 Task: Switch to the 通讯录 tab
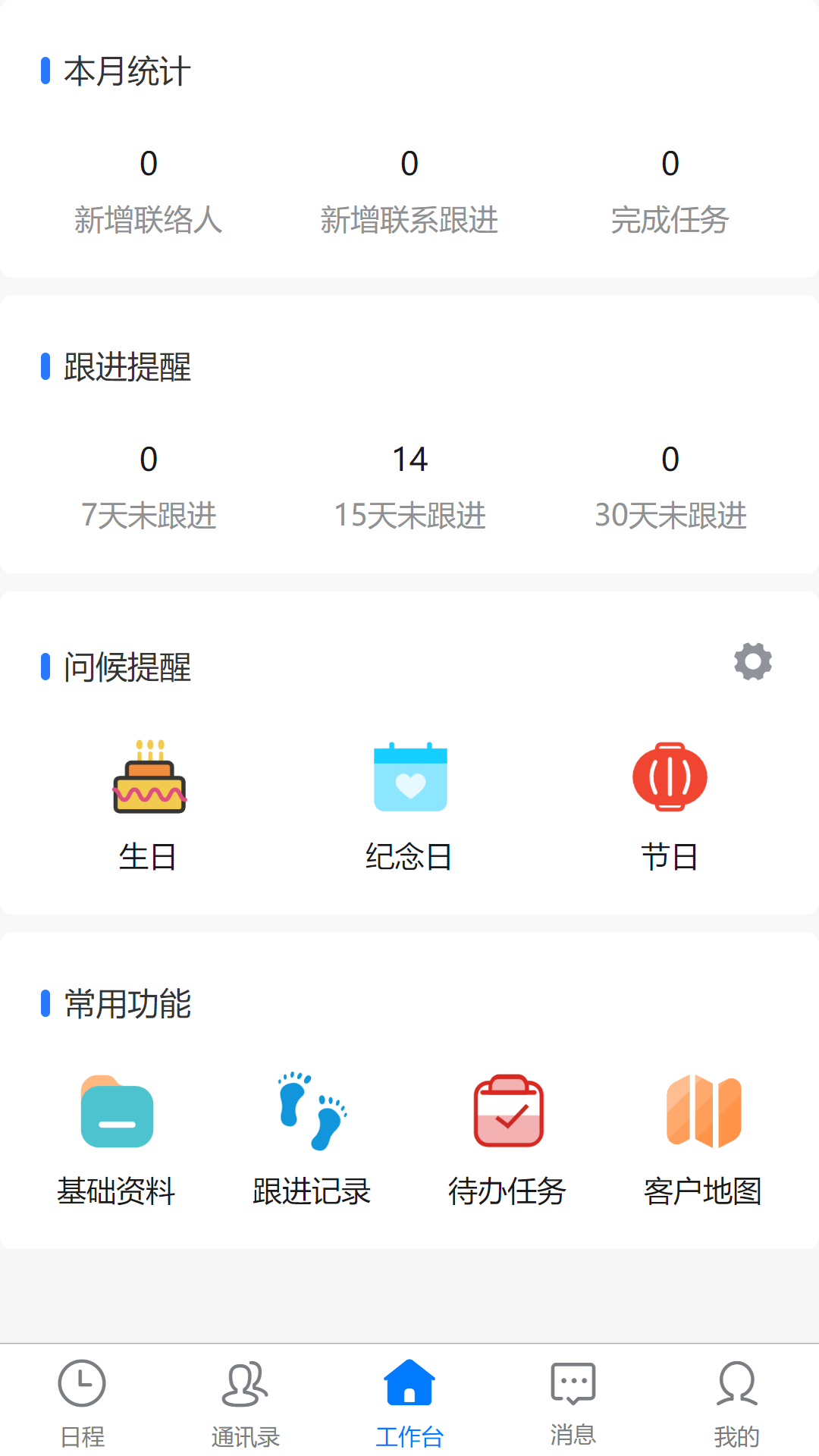pos(246,1404)
